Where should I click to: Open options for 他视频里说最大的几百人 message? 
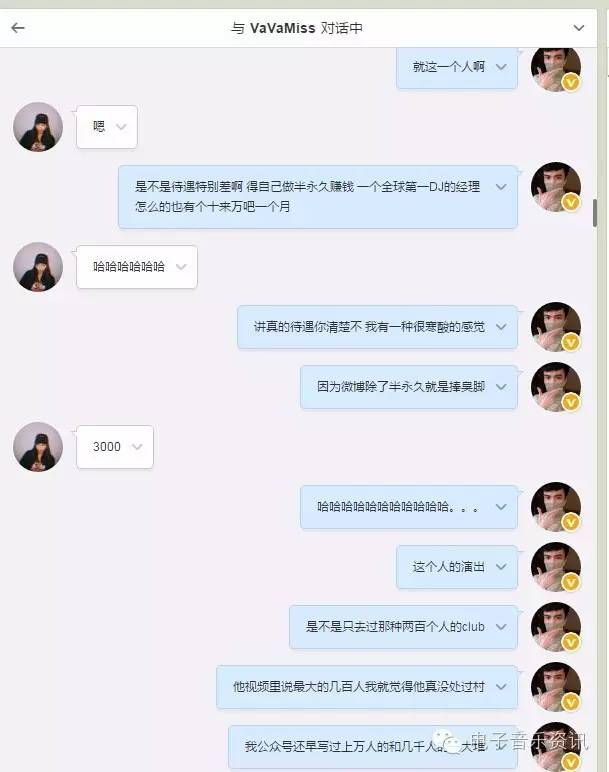pyautogui.click(x=500, y=687)
